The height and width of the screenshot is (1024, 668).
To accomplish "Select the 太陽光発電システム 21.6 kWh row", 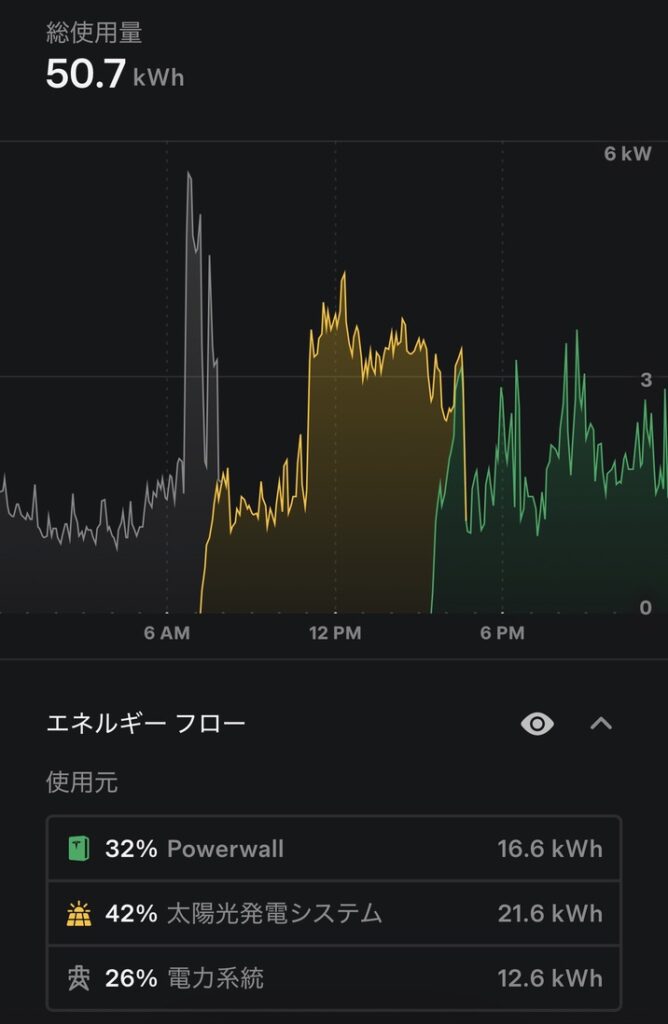I will 334,913.
